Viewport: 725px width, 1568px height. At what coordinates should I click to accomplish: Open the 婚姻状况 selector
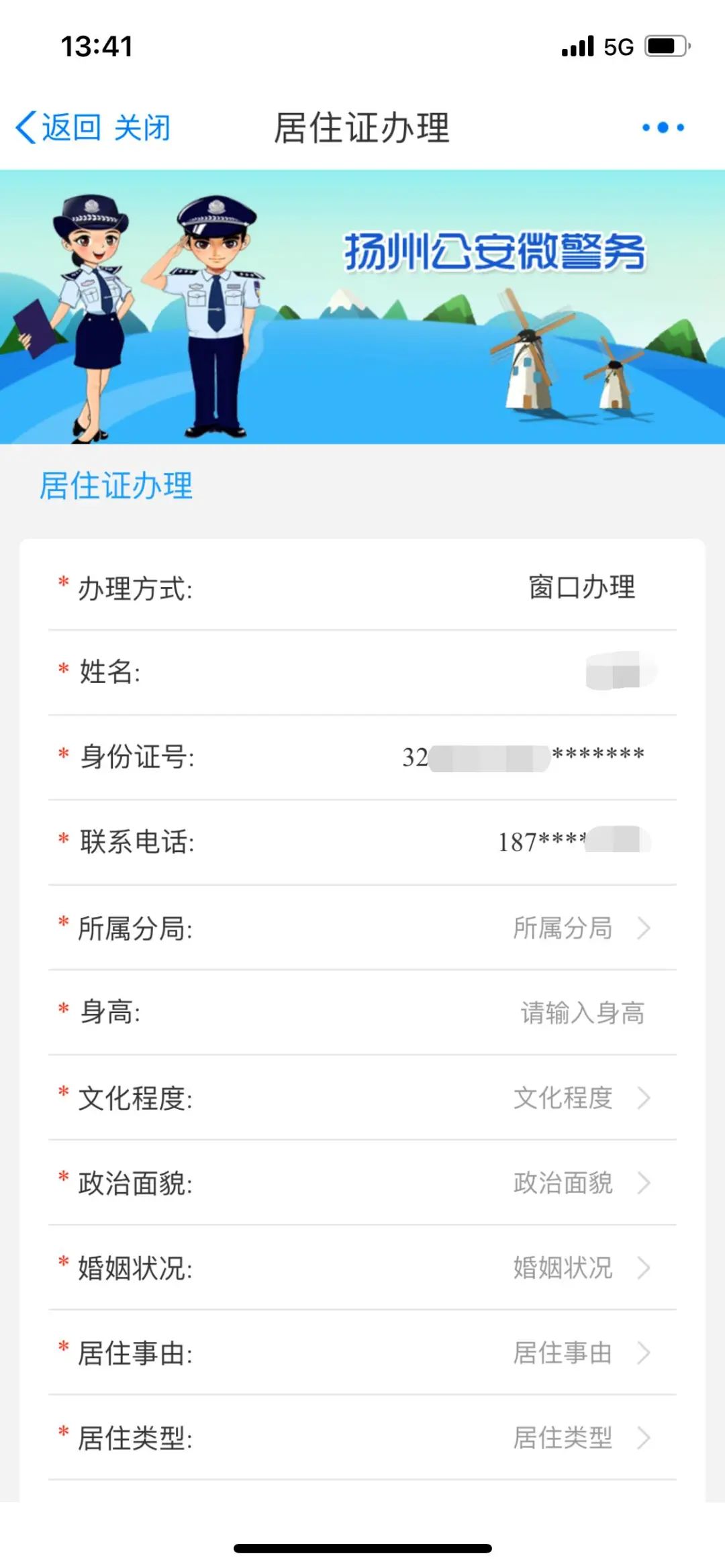581,1268
